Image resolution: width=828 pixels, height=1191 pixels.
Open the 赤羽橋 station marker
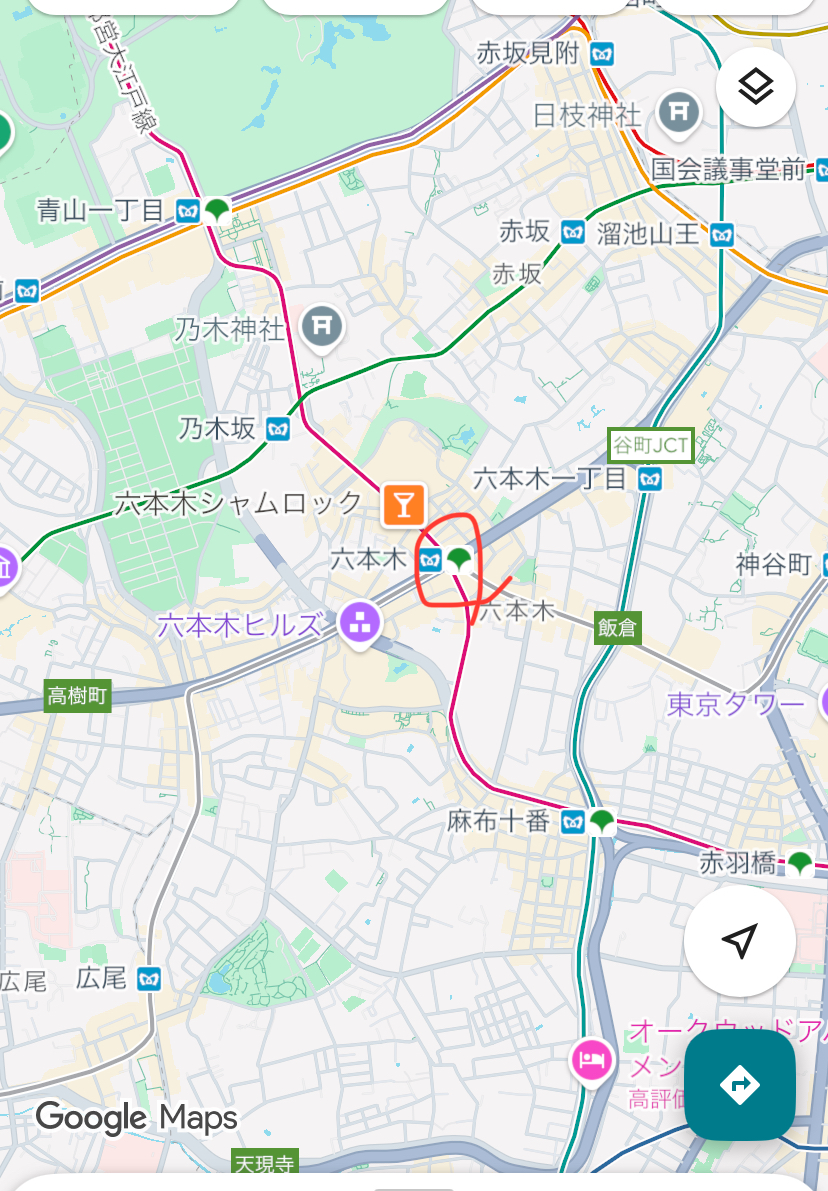[x=798, y=862]
